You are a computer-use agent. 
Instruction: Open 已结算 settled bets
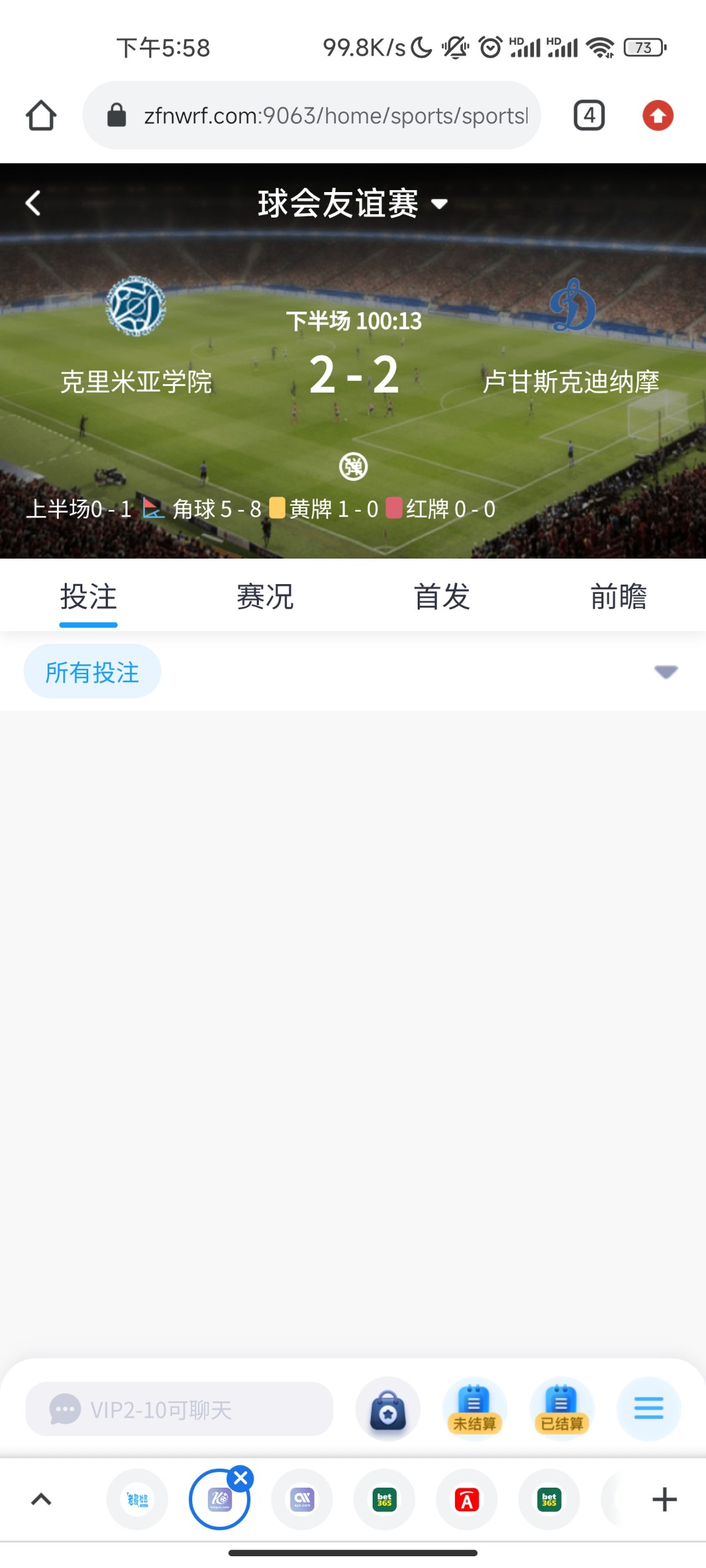(562, 1409)
